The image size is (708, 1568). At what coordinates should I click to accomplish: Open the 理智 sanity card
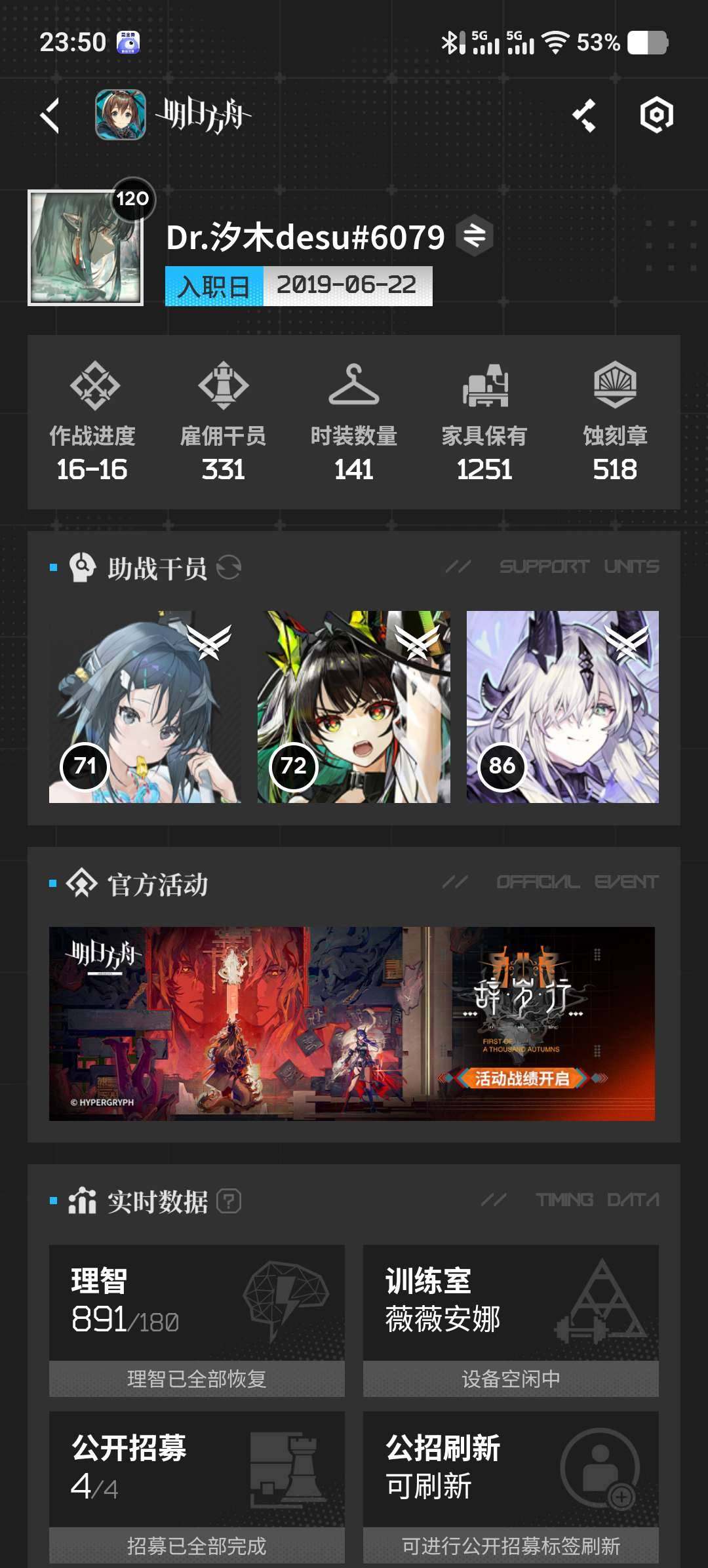197,1320
